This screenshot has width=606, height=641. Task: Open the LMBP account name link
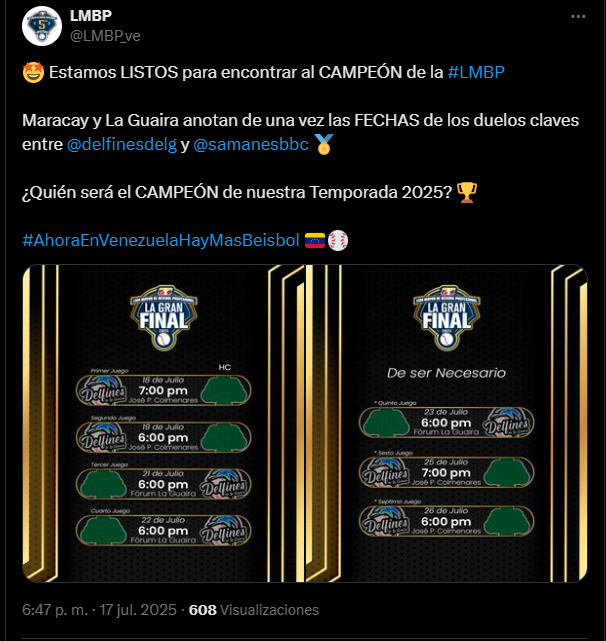[91, 16]
